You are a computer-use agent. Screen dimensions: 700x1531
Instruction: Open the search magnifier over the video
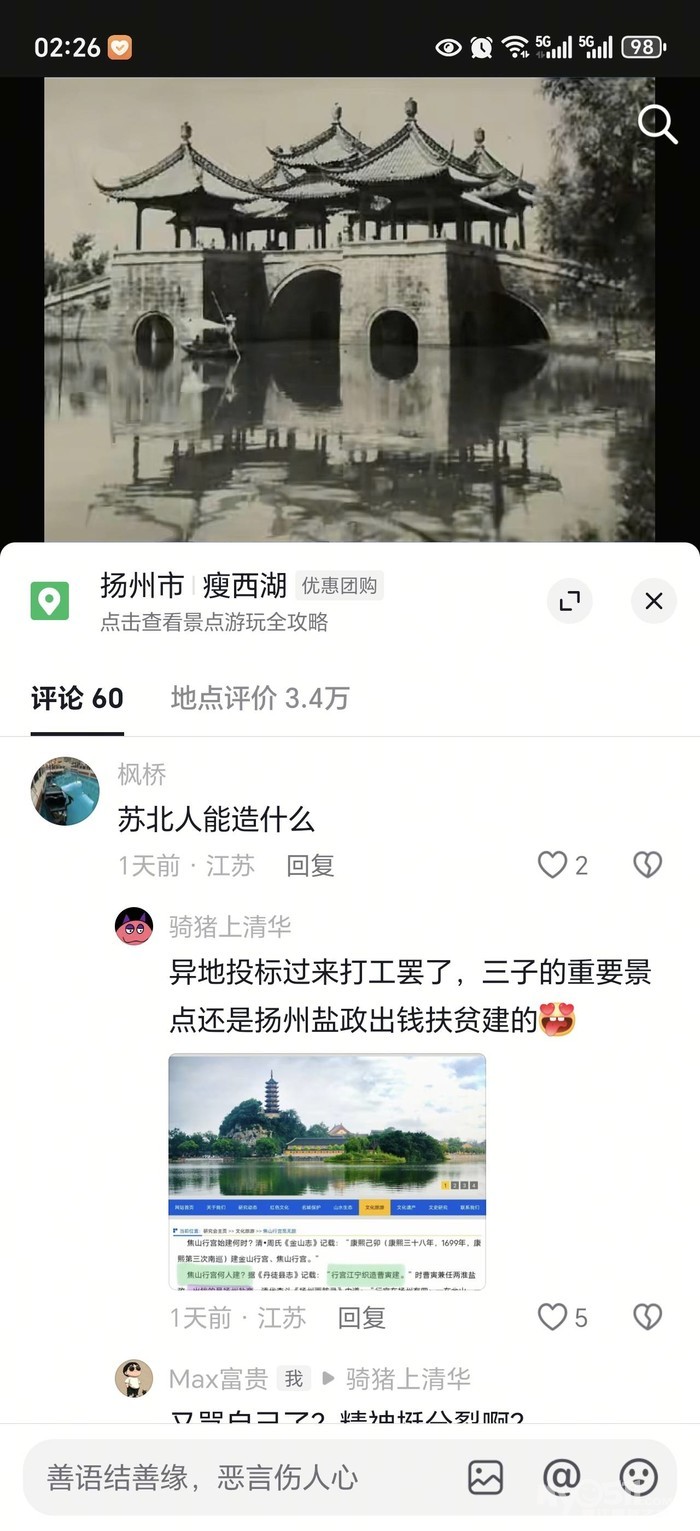pyautogui.click(x=657, y=125)
